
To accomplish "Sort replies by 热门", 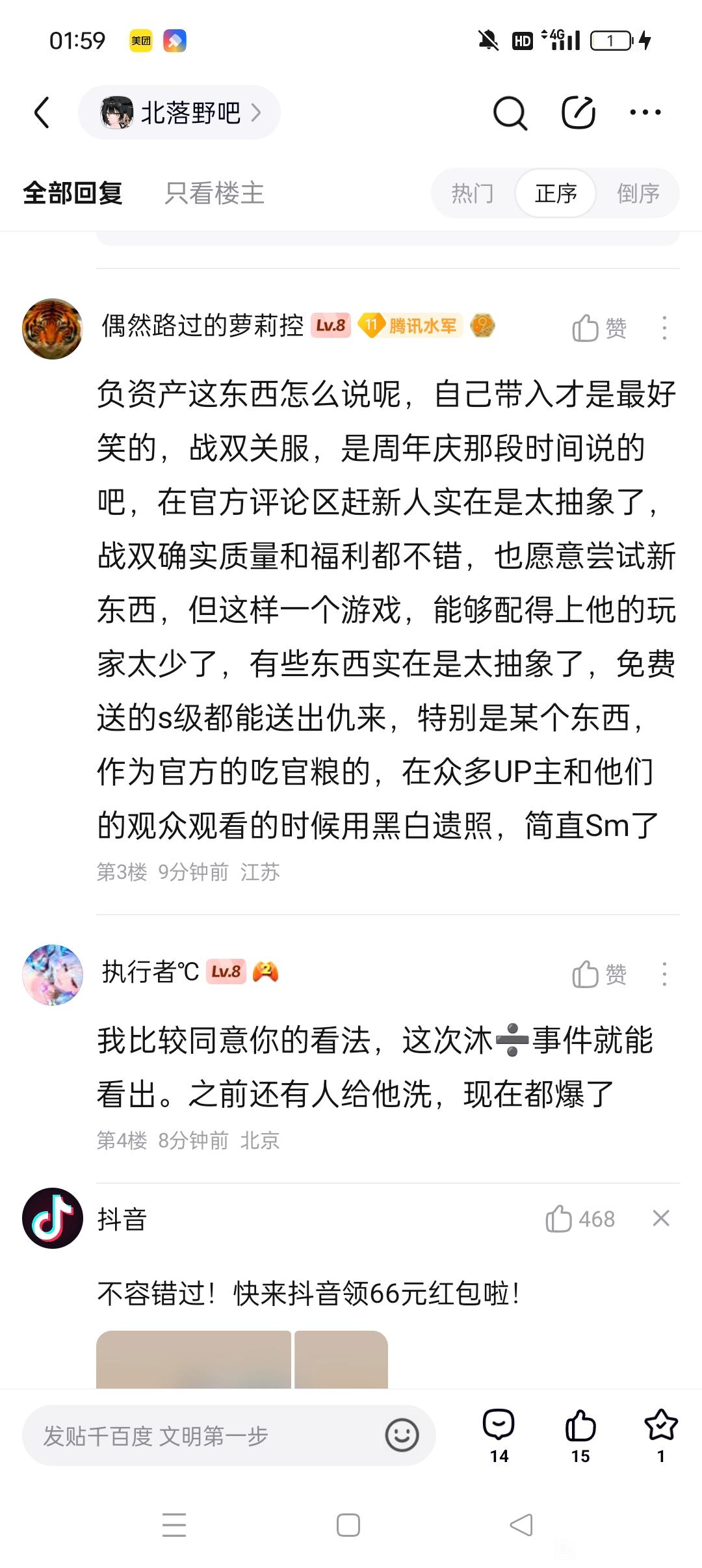I will tap(473, 193).
